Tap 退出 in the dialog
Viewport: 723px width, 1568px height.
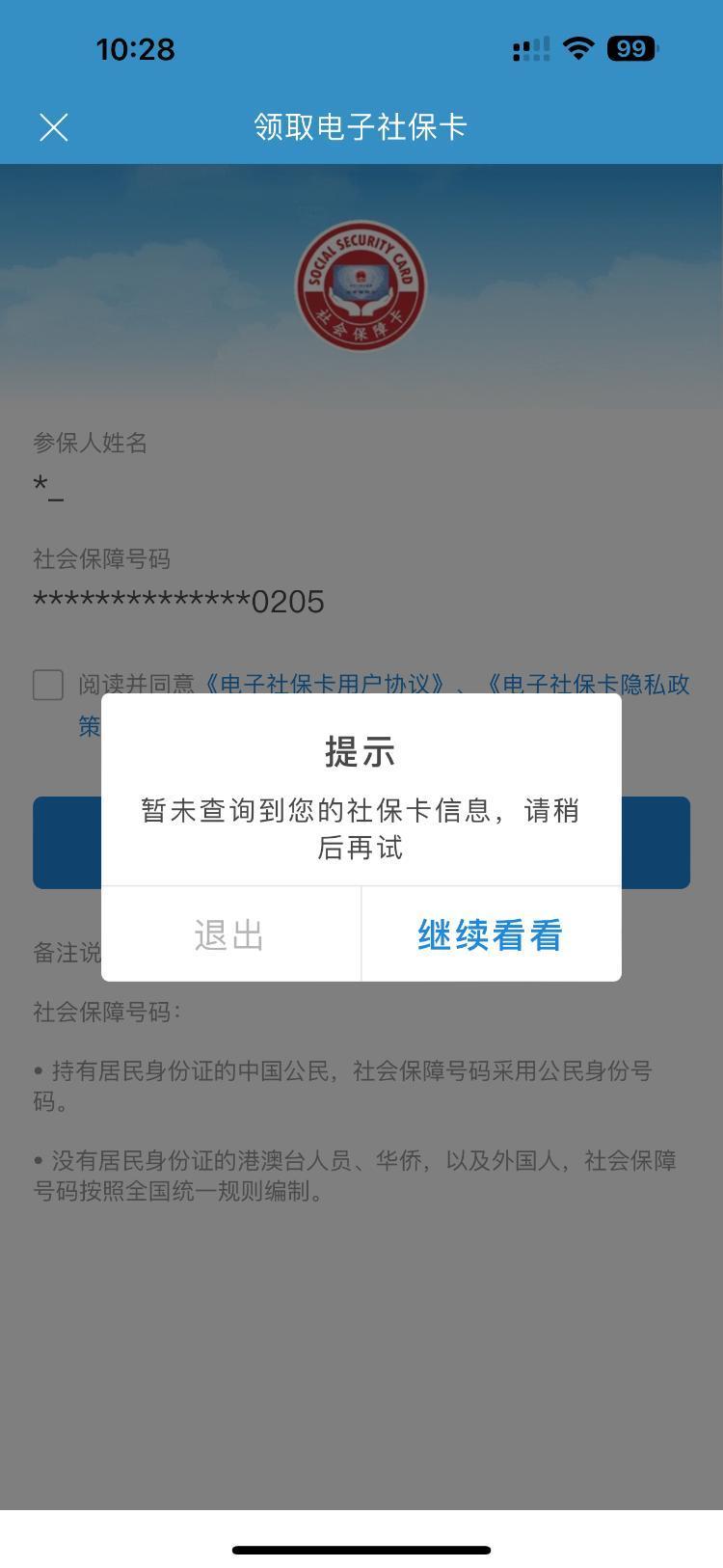pos(230,934)
